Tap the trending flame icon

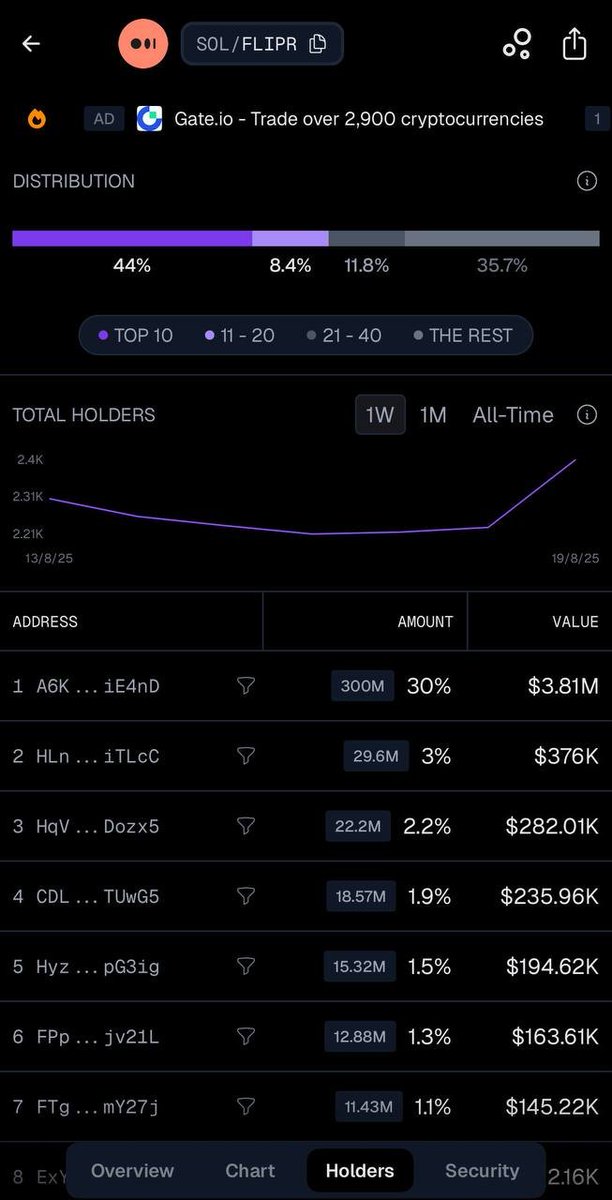click(x=37, y=119)
